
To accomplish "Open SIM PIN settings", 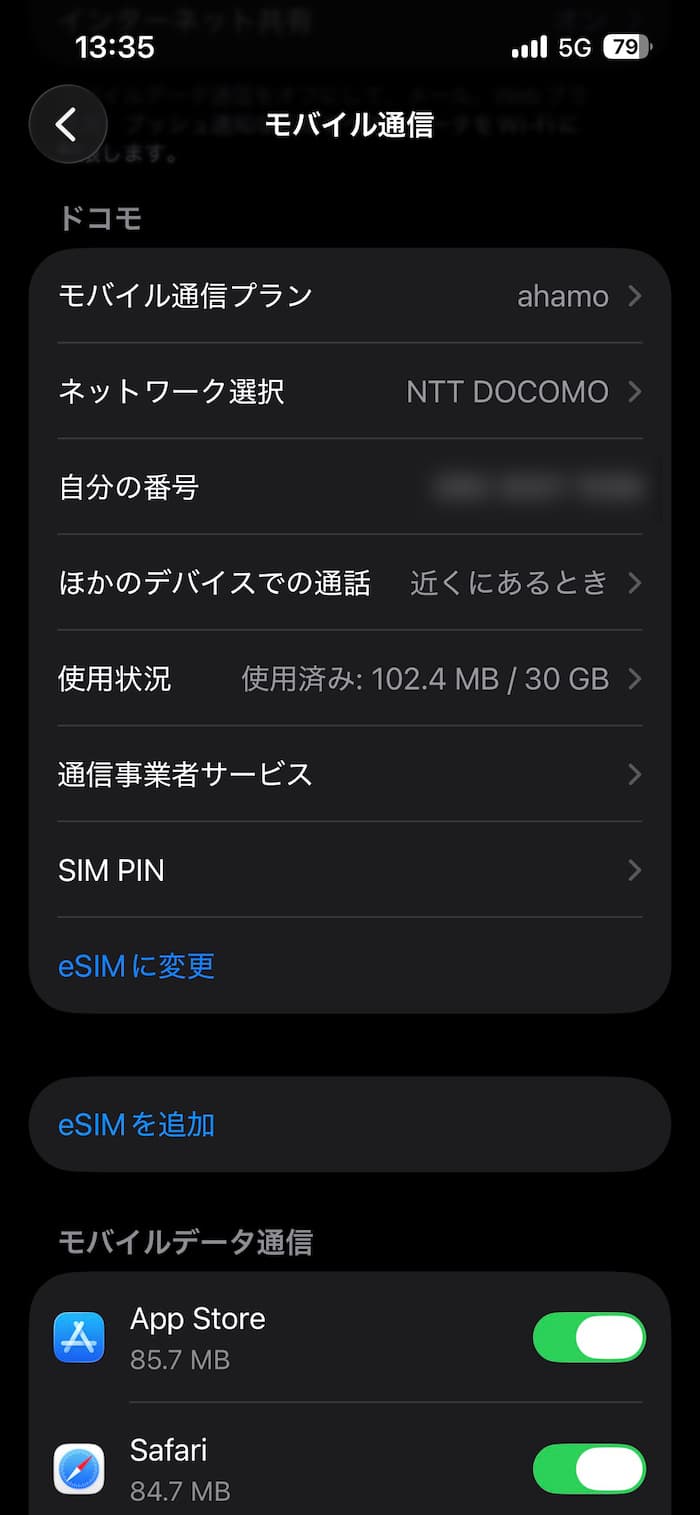I will (x=350, y=870).
